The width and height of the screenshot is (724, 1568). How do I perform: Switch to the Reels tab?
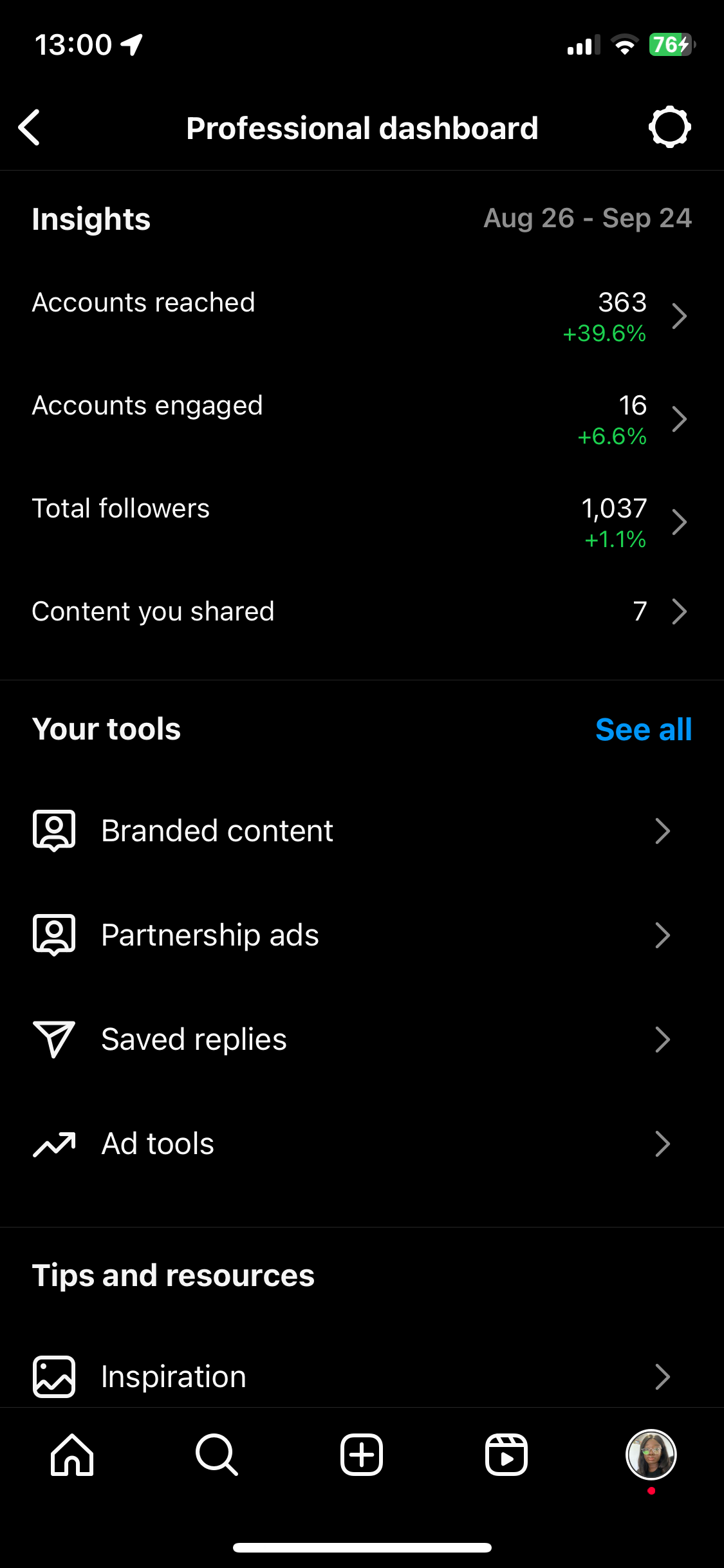pos(506,1455)
